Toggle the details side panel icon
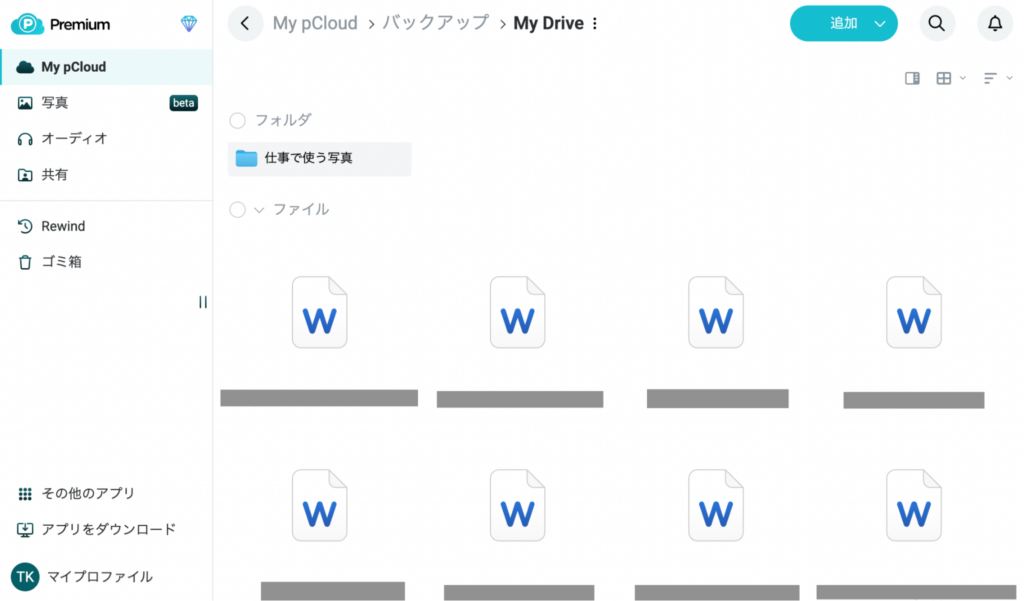The image size is (1024, 601). tap(912, 78)
